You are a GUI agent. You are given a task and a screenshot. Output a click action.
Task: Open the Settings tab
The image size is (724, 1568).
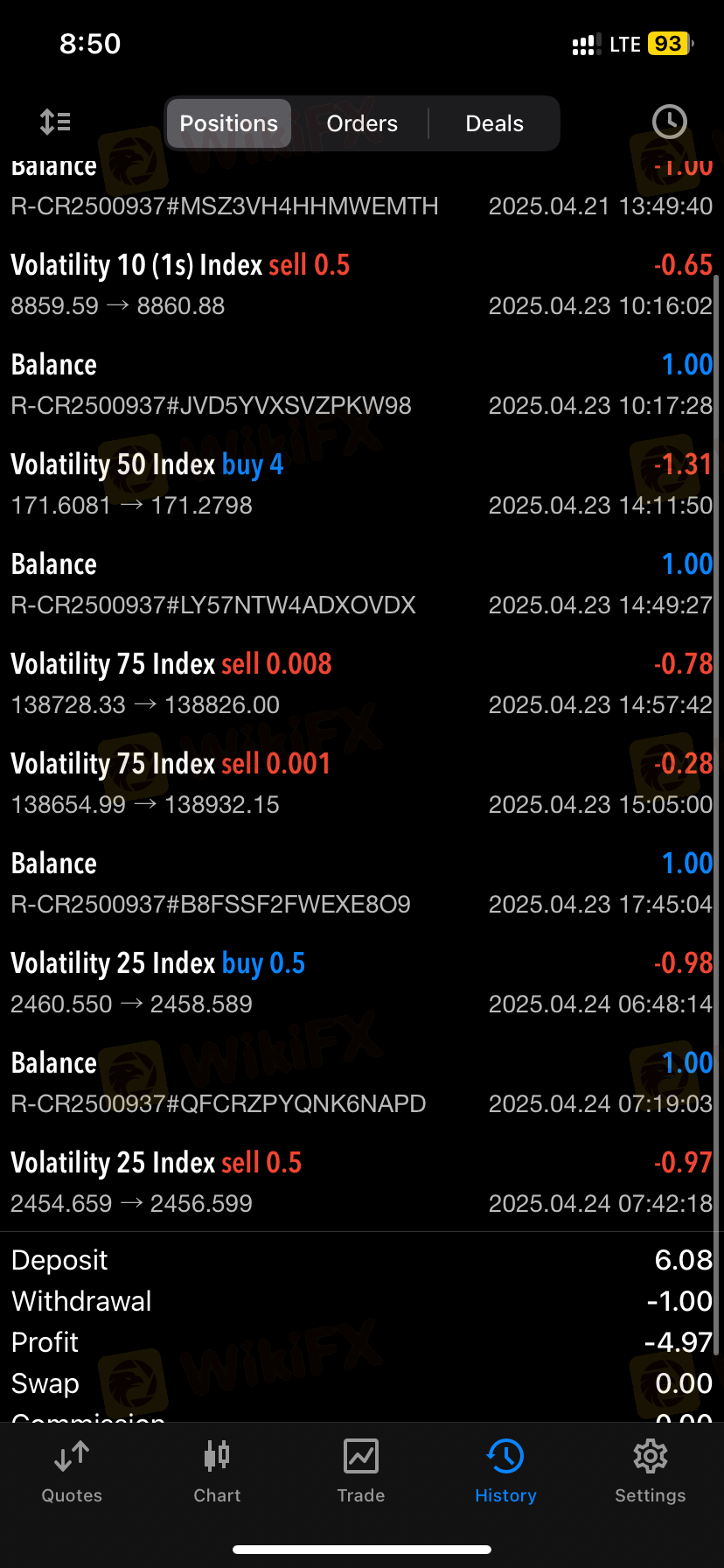651,1472
